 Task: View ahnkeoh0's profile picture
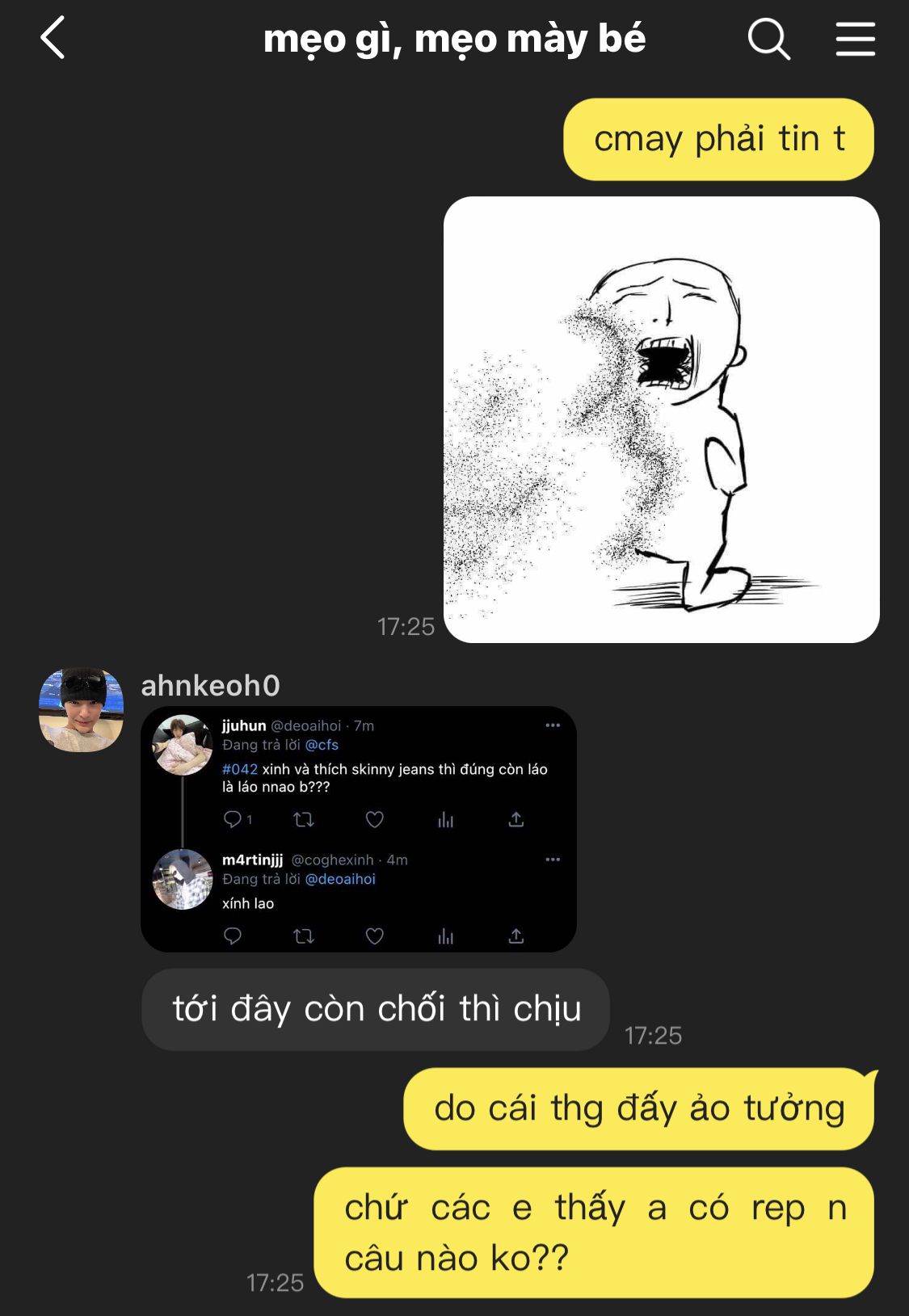(81, 710)
